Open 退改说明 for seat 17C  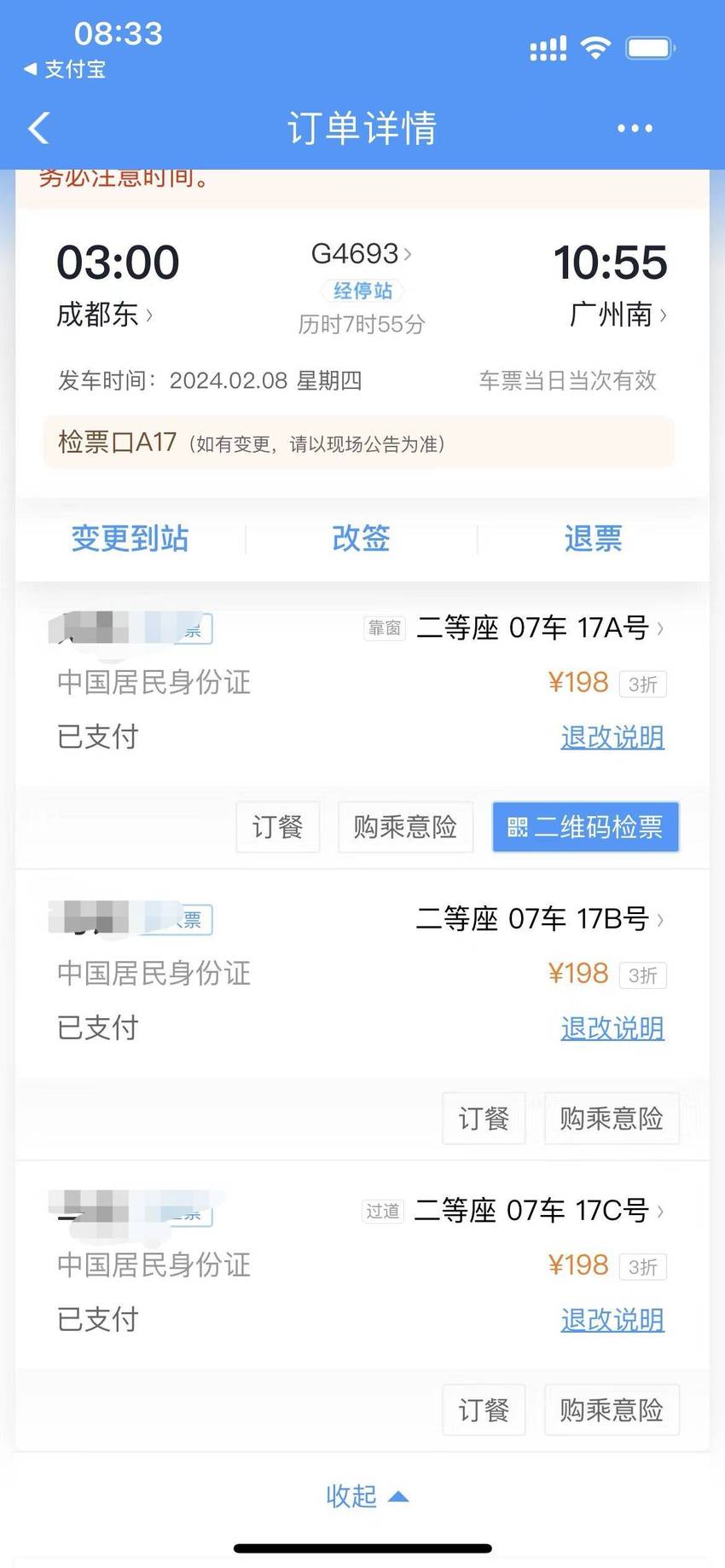click(x=612, y=1320)
